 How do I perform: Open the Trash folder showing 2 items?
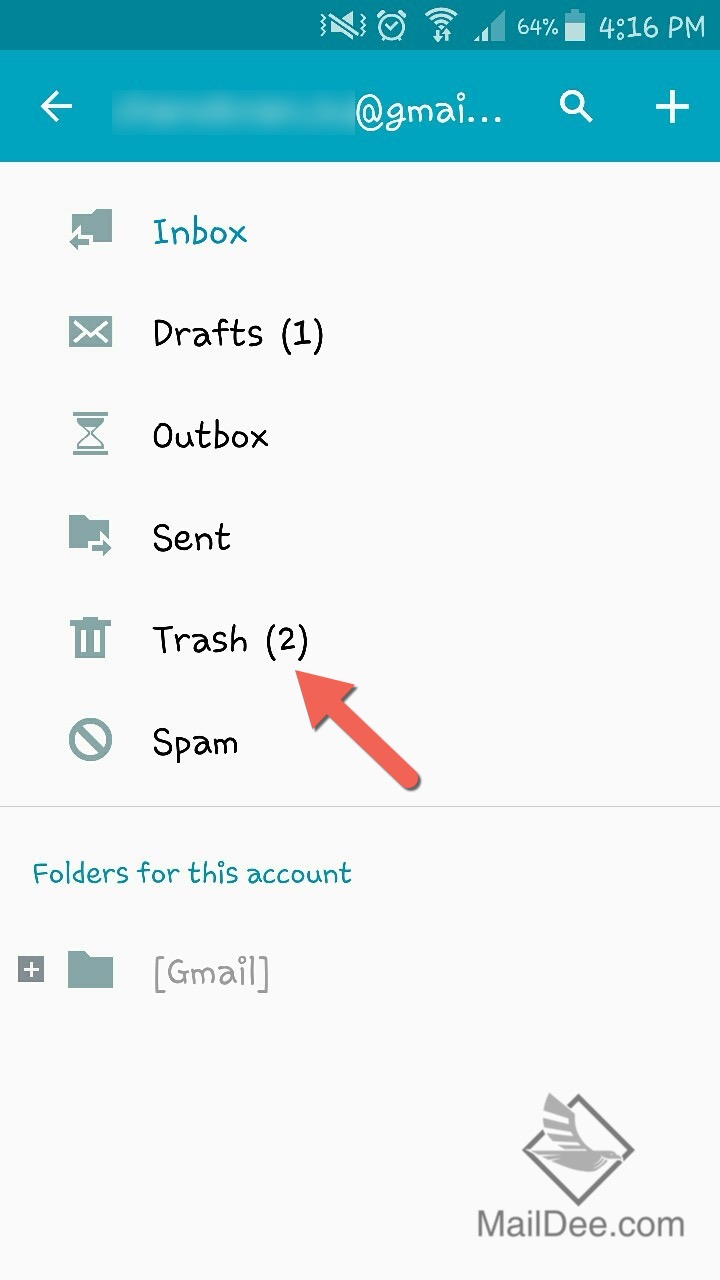point(231,638)
